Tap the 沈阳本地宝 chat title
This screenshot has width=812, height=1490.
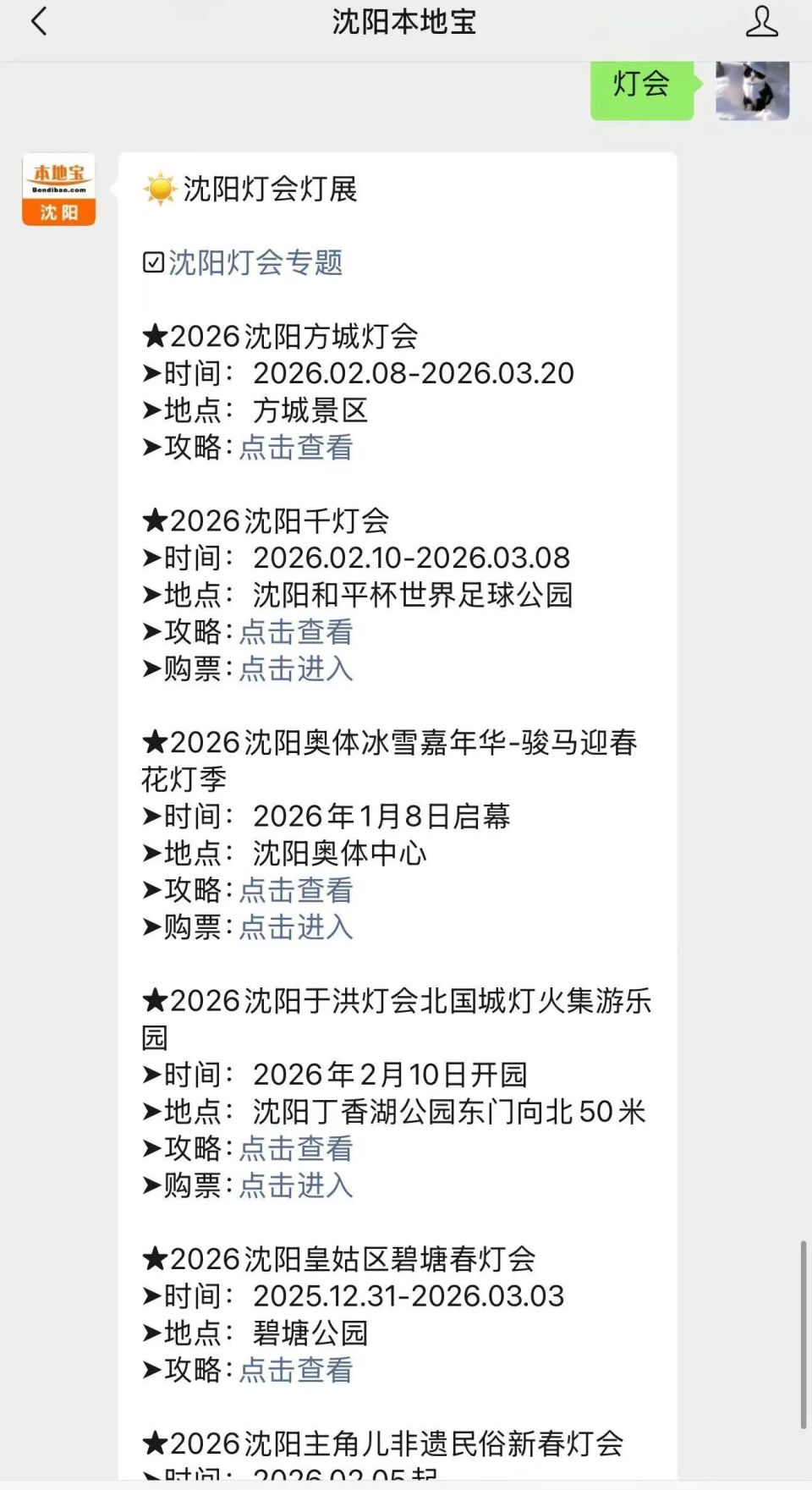click(x=405, y=23)
